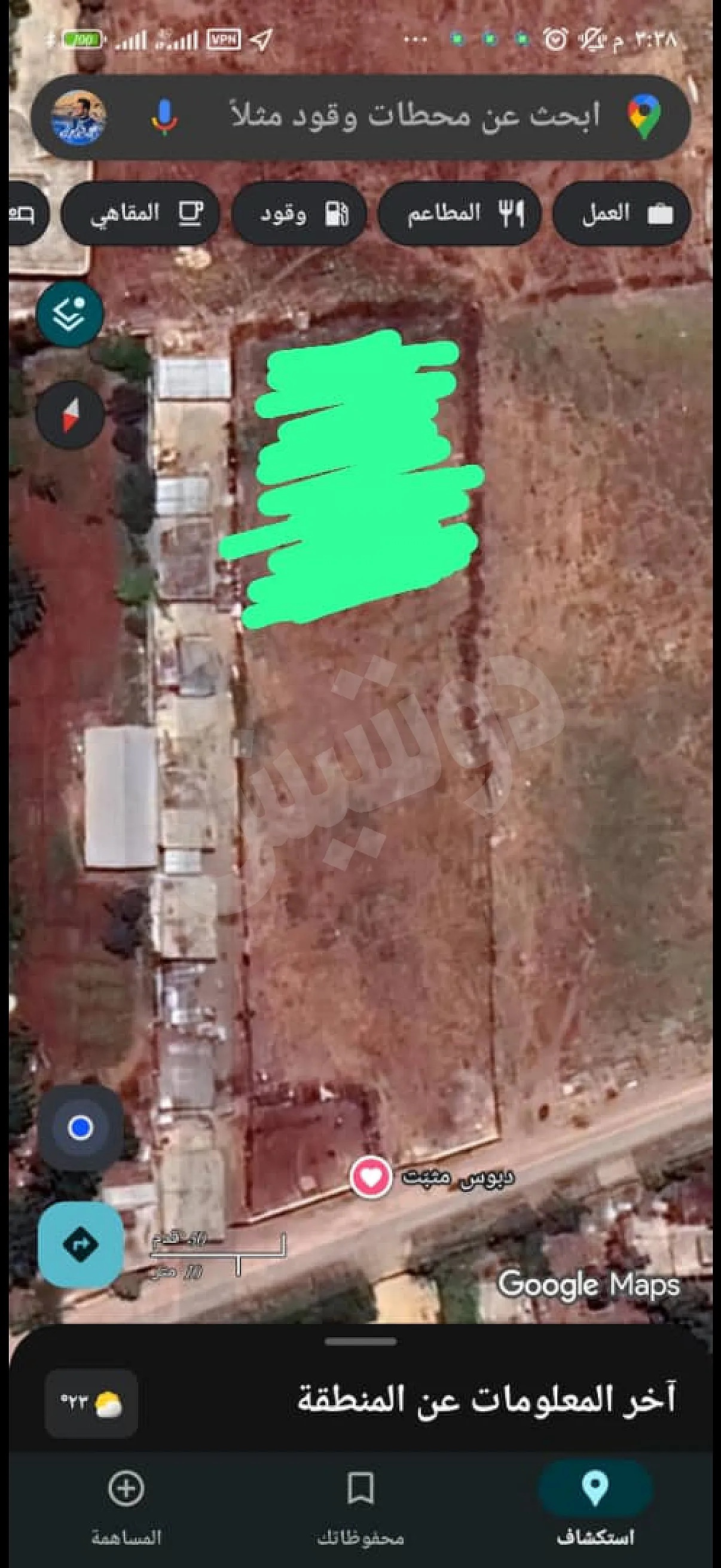Switch to the استكشاف explore tab
The height and width of the screenshot is (1568, 721).
point(595,1506)
